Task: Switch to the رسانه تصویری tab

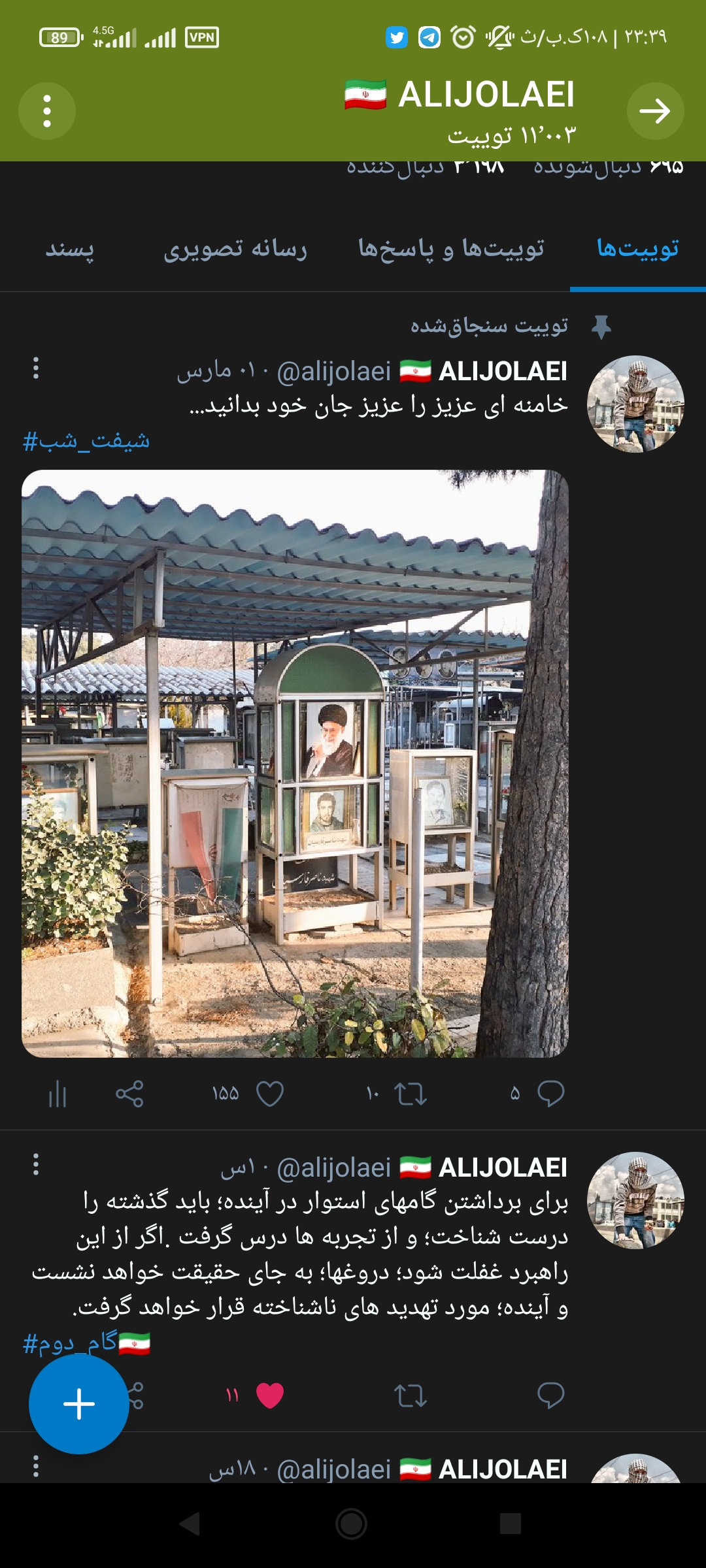Action: pyautogui.click(x=235, y=249)
